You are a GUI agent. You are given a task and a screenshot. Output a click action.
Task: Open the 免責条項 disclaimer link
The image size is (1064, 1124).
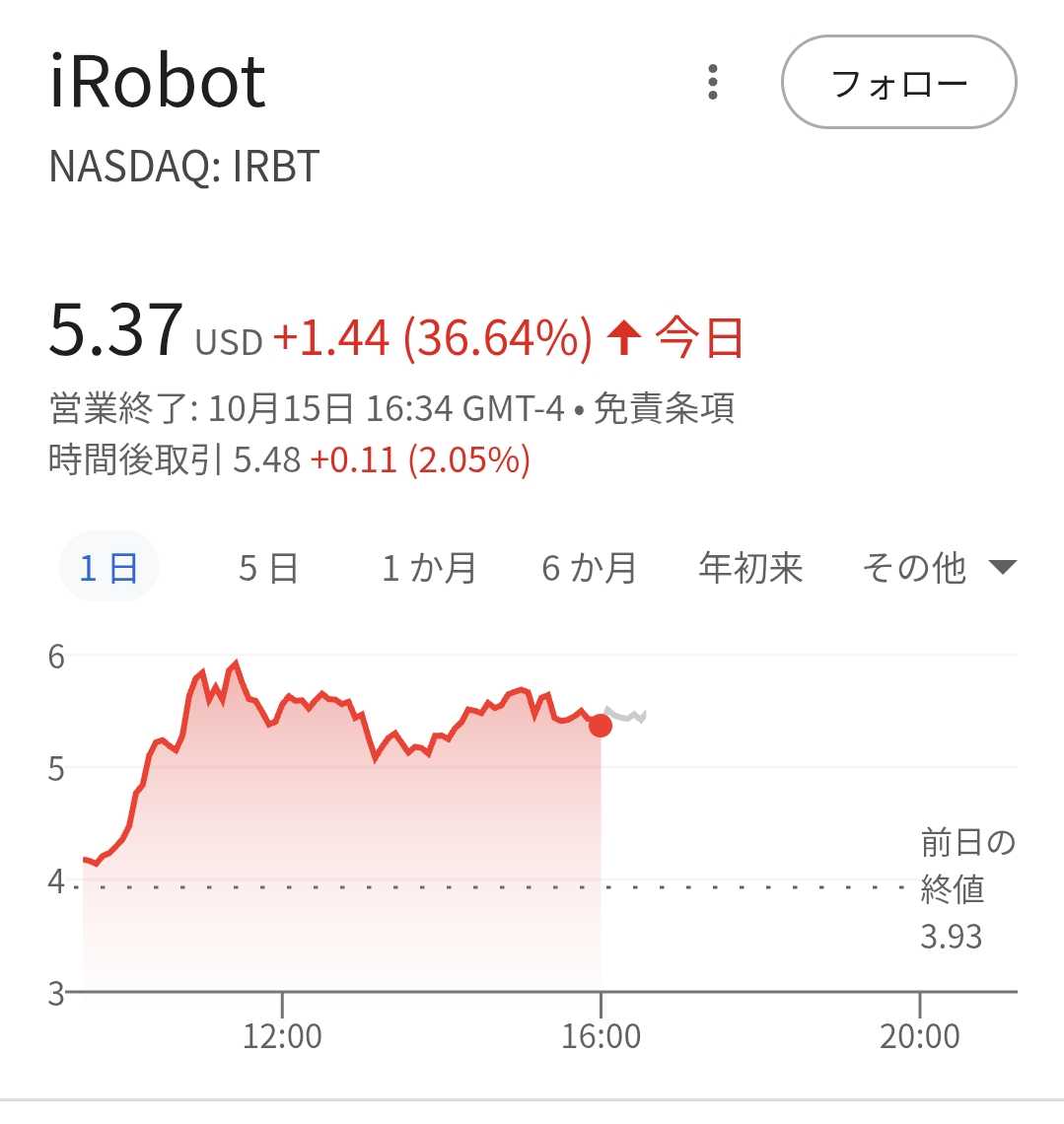coord(664,408)
